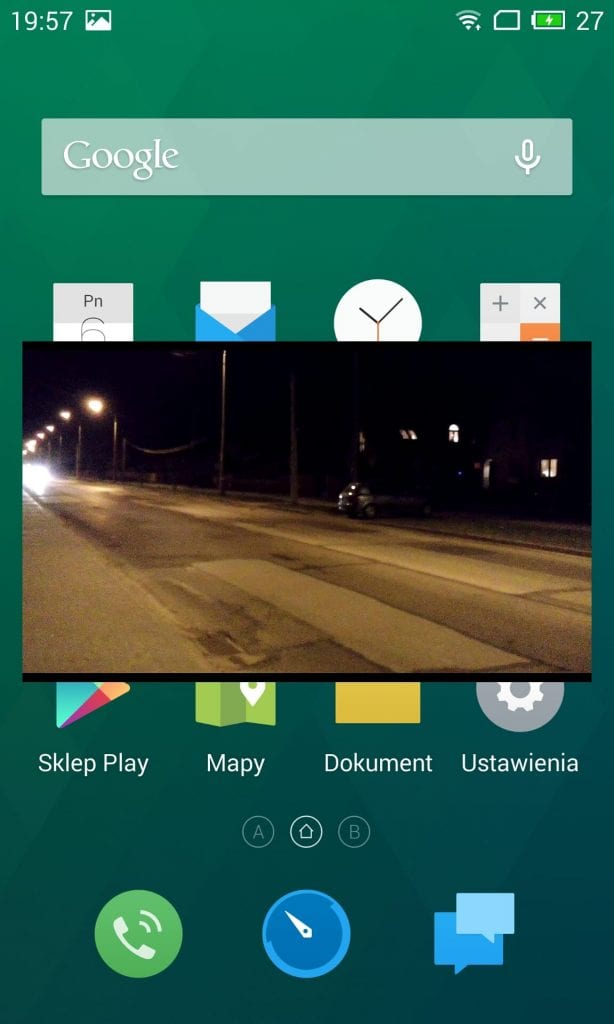This screenshot has height=1024, width=614.
Task: Start voice search with the microphone
Action: (527, 157)
